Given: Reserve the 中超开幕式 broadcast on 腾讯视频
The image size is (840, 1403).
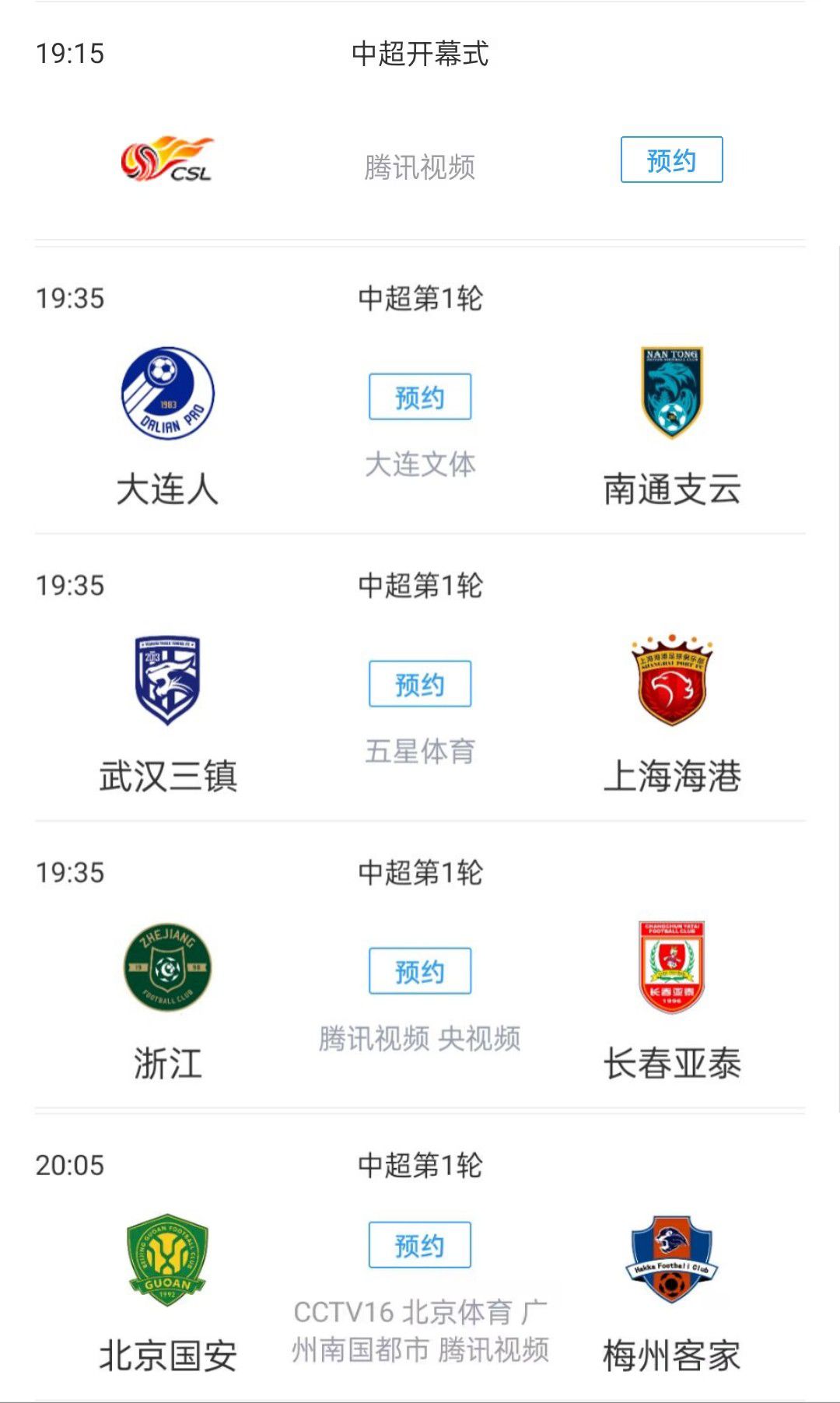Looking at the screenshot, I should (671, 160).
